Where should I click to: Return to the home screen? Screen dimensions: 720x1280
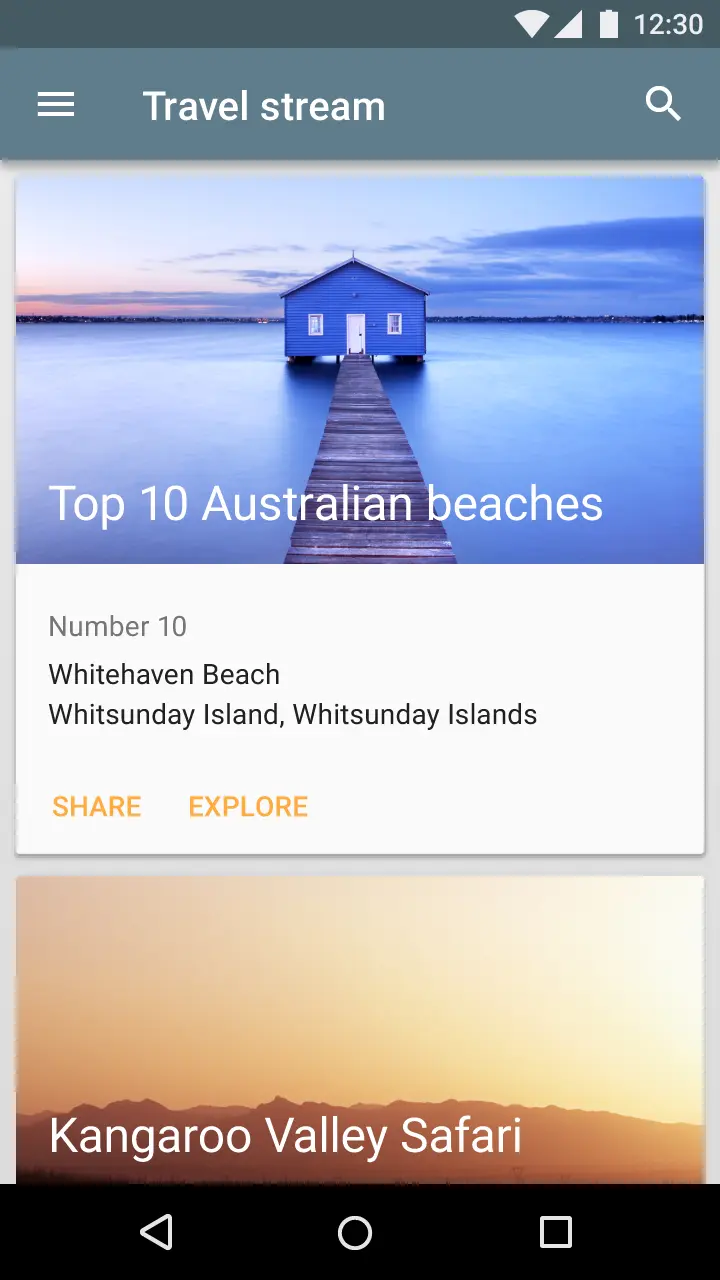pos(355,1232)
